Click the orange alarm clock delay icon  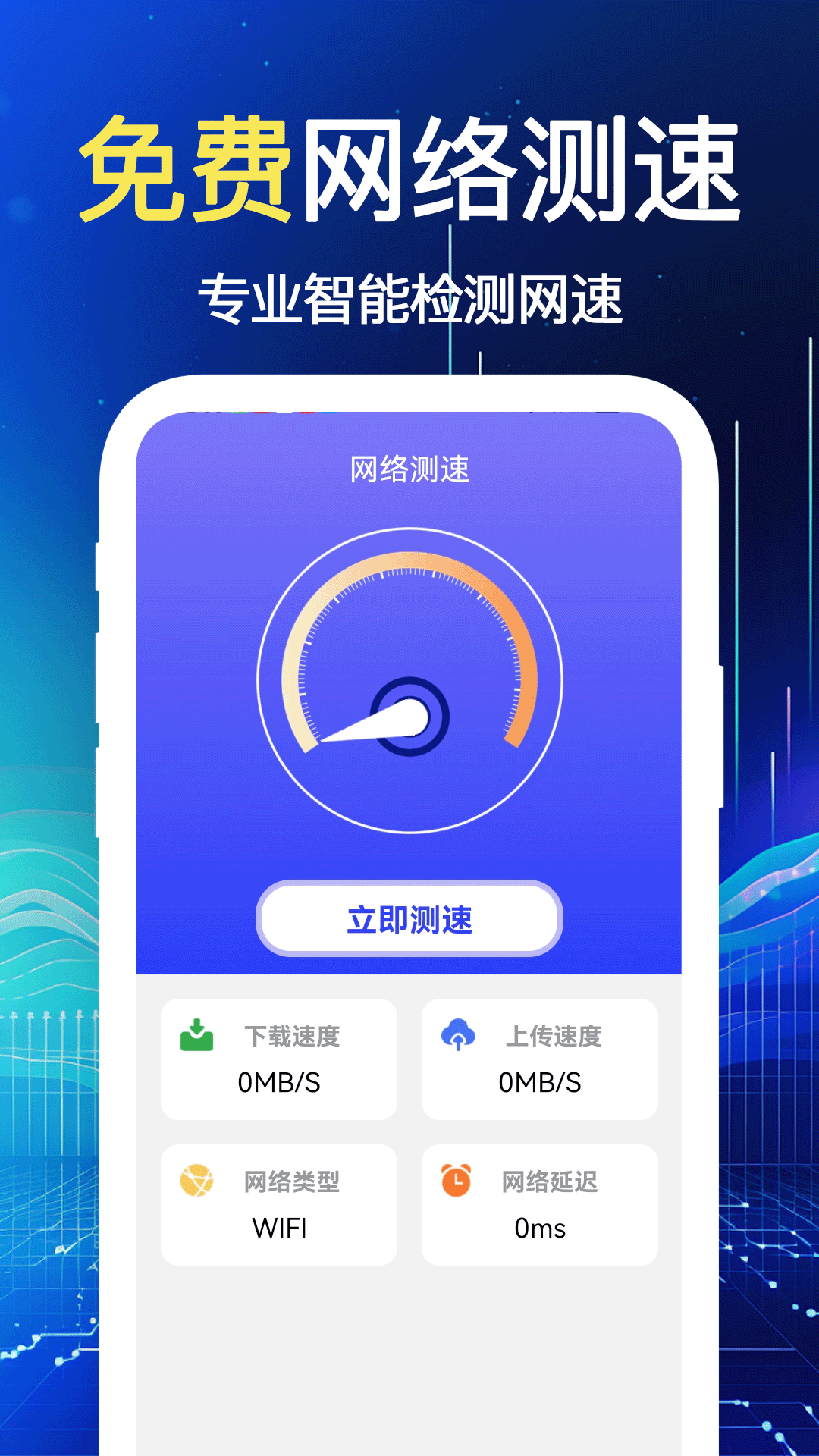pos(458,1180)
